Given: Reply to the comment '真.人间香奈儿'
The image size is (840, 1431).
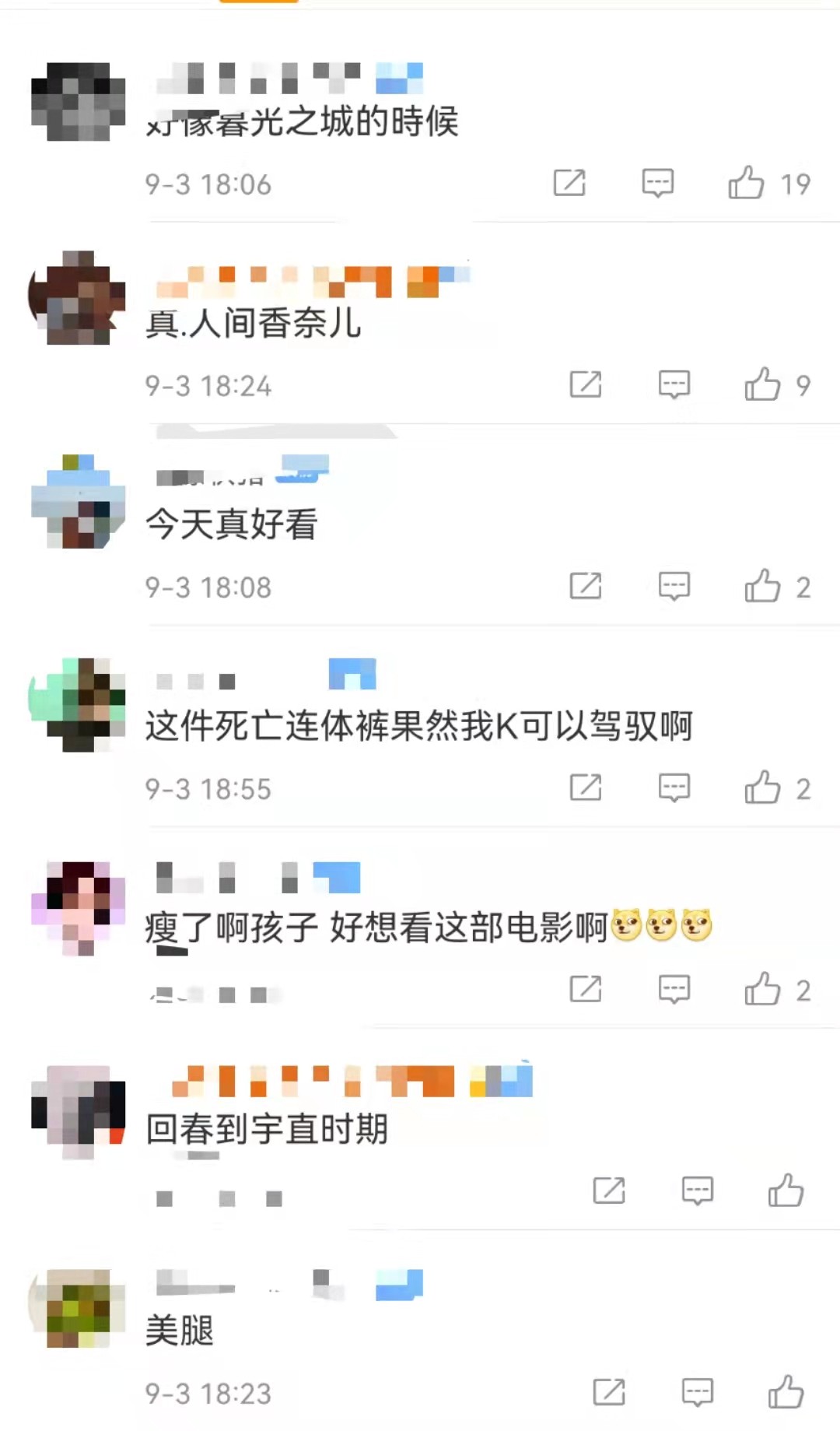Looking at the screenshot, I should pos(674,384).
